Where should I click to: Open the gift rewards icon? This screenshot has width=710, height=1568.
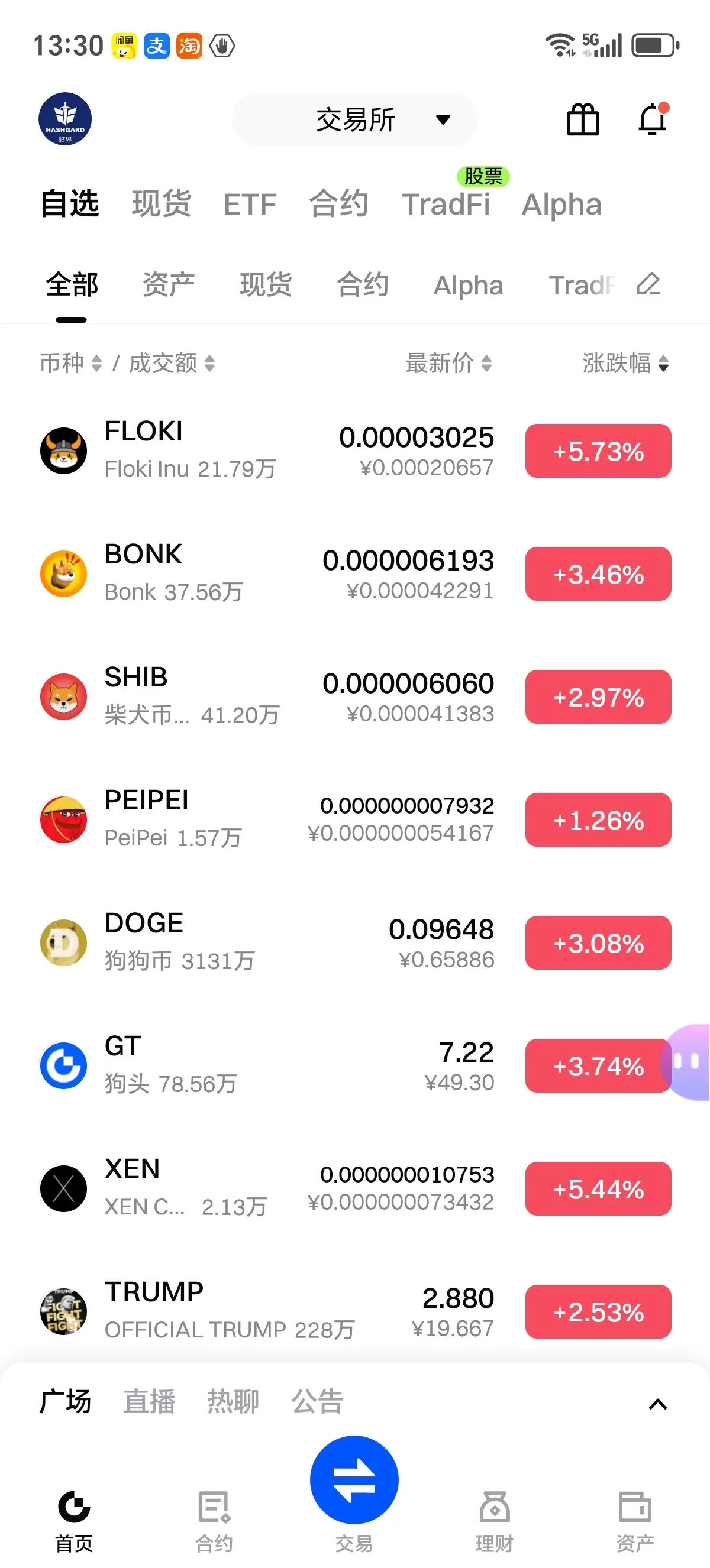[583, 119]
